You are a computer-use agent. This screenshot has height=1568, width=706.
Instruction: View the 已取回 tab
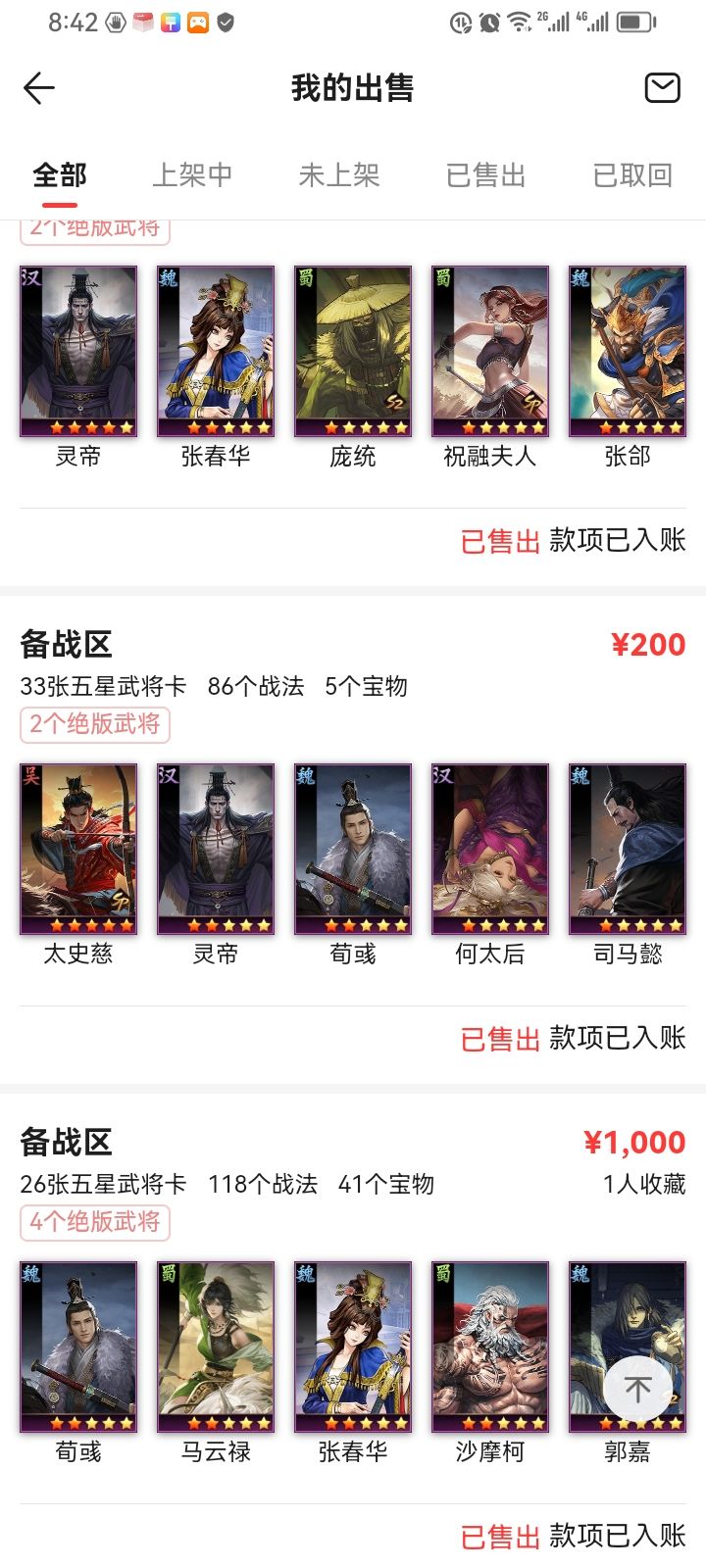pos(633,175)
